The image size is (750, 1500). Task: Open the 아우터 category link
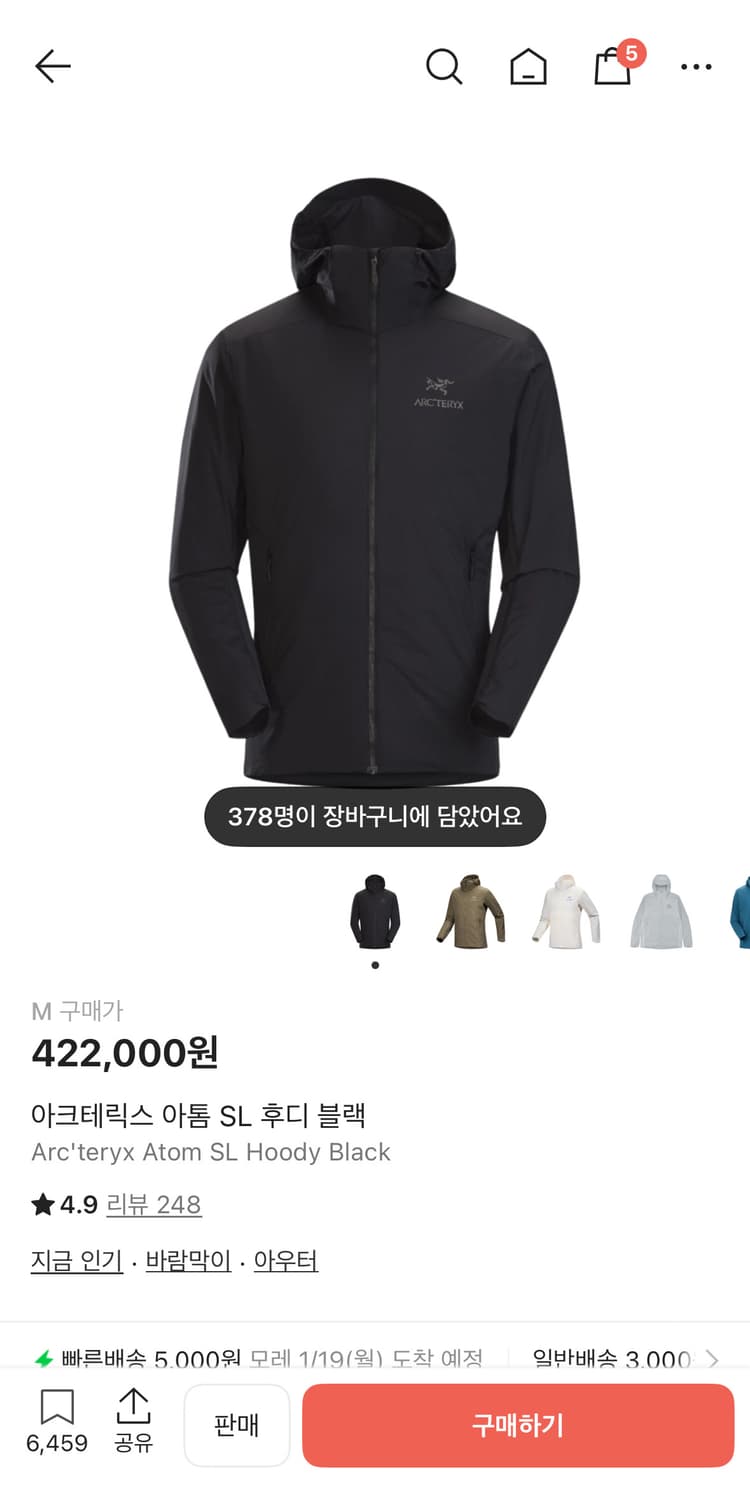[x=286, y=1260]
